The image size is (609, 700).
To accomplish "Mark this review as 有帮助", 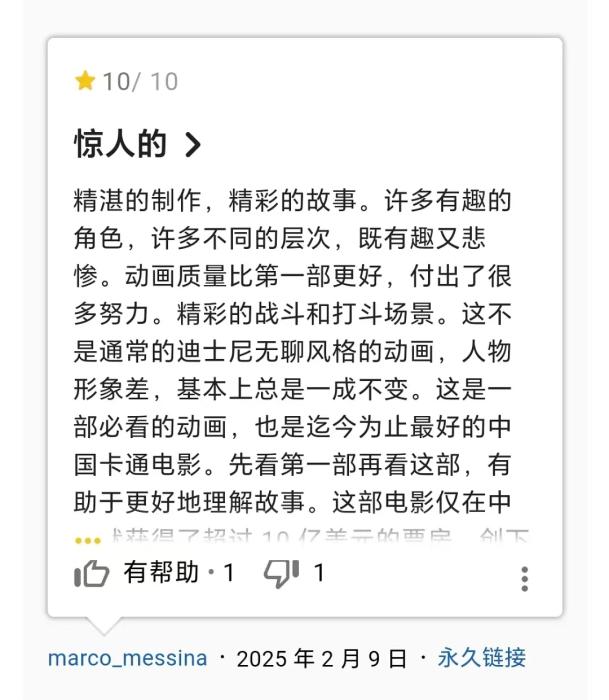I will [92, 574].
